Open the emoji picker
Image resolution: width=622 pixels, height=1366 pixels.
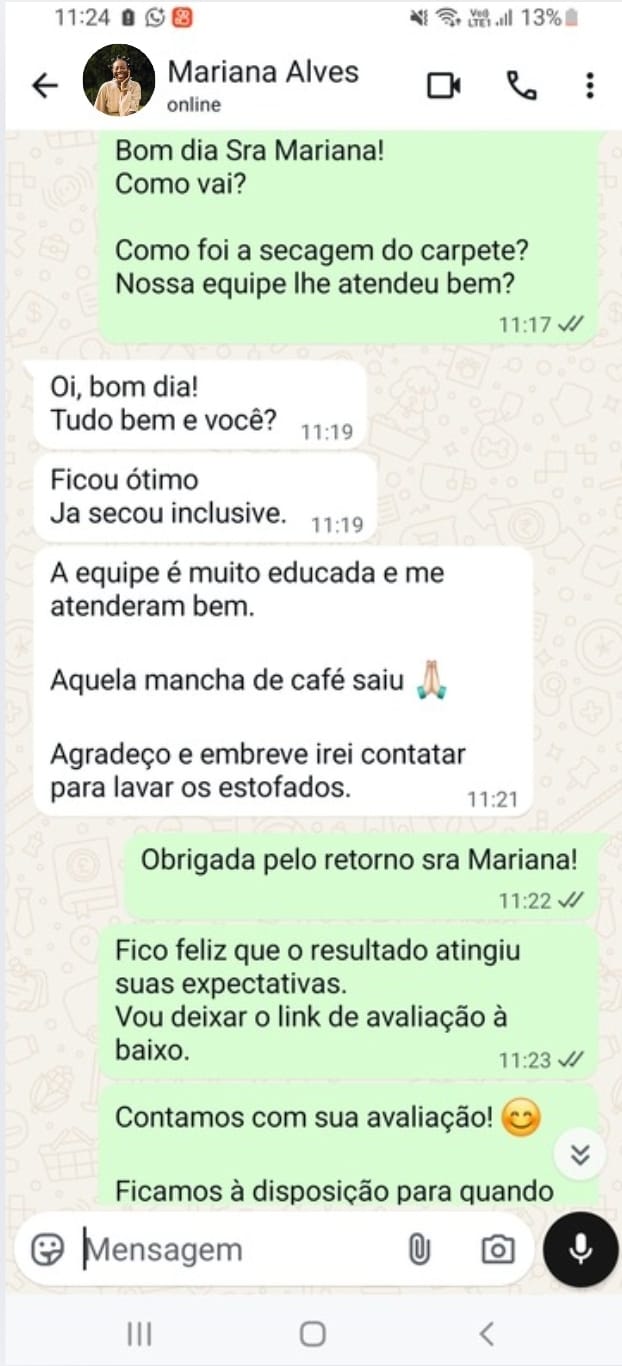pyautogui.click(x=47, y=1248)
